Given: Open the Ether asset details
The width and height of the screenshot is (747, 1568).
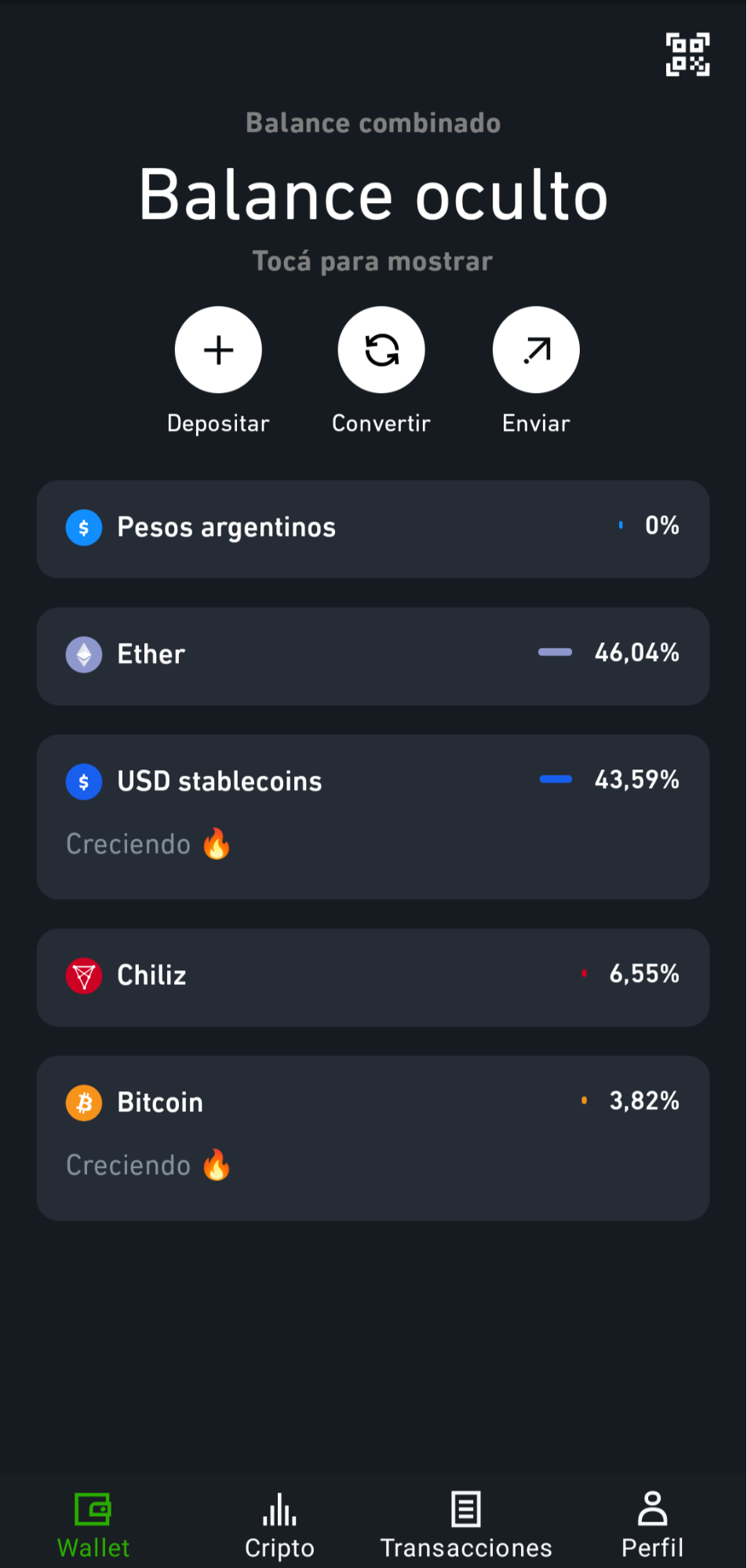Looking at the screenshot, I should pos(372,656).
